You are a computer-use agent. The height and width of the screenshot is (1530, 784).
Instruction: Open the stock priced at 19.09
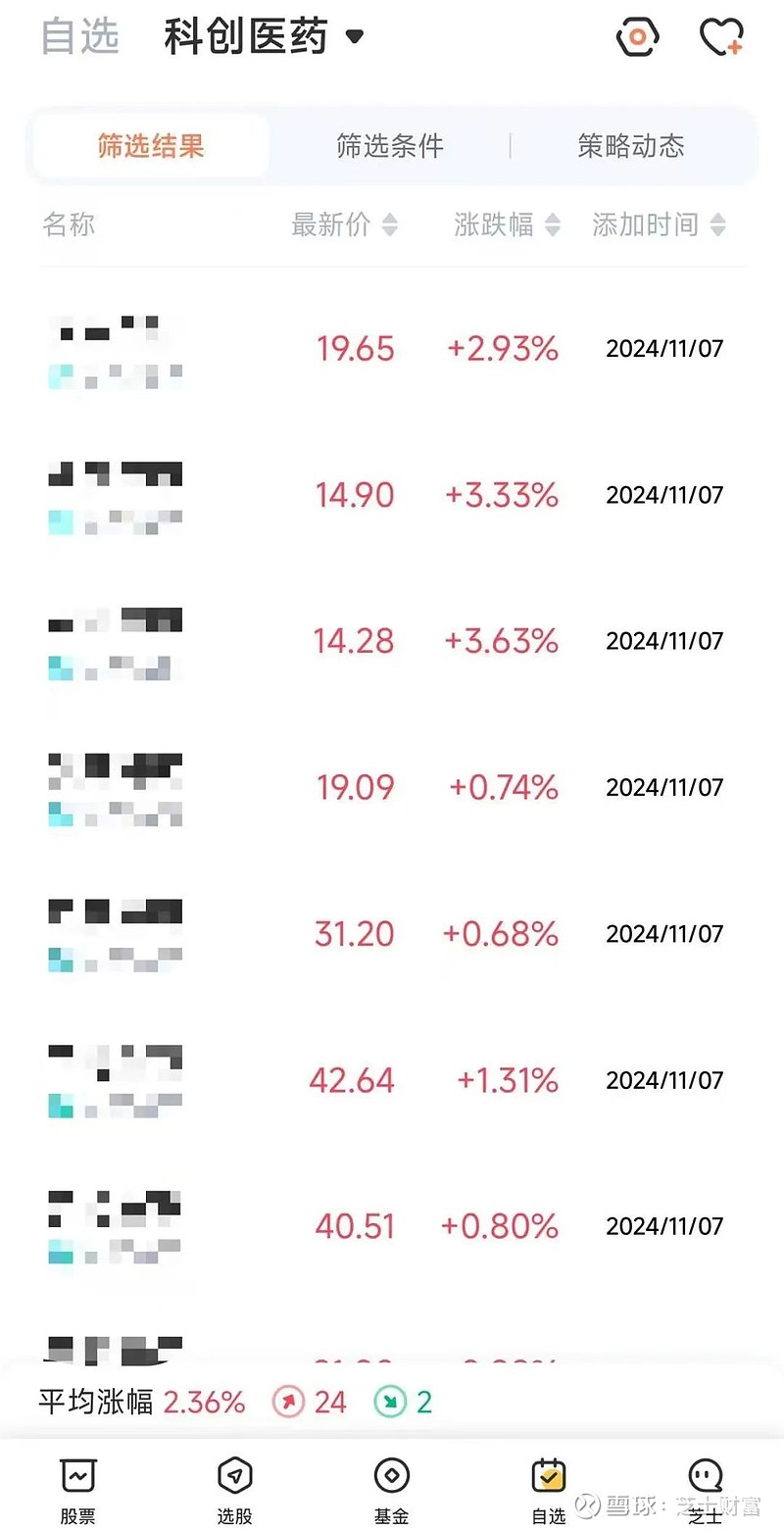pyautogui.click(x=392, y=787)
